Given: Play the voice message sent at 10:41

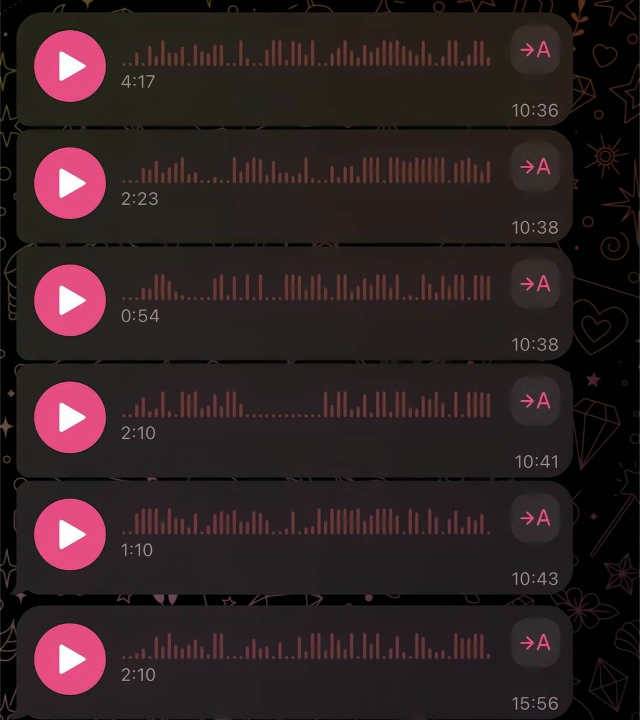Looking at the screenshot, I should (70, 417).
